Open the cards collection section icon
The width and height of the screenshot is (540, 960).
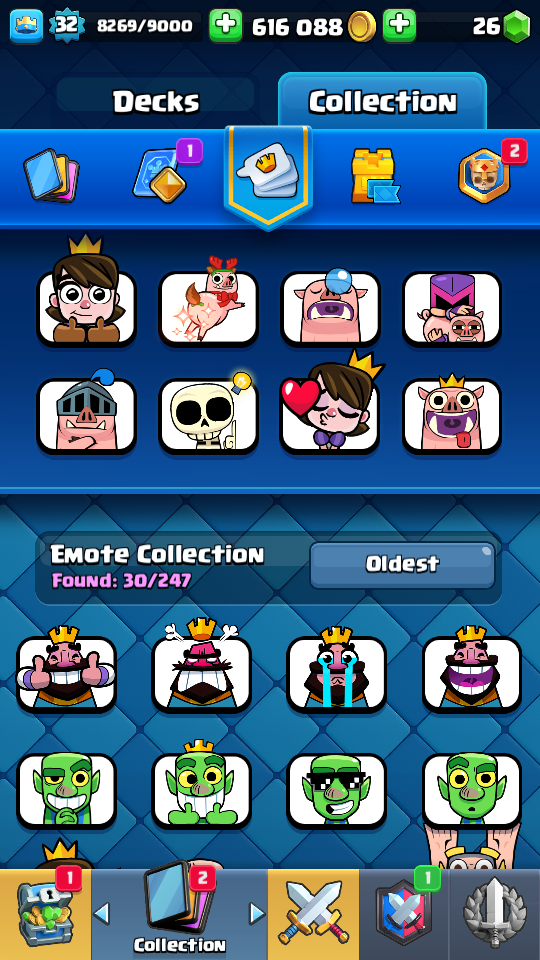point(51,175)
